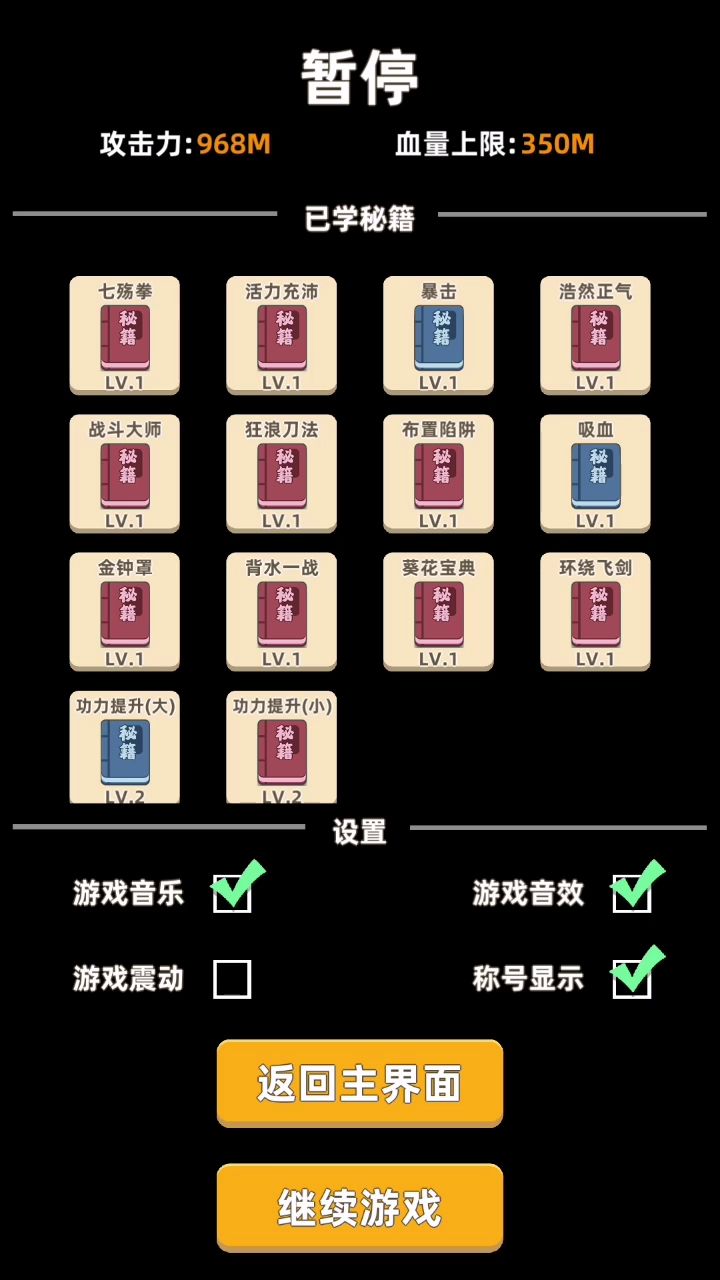Turn off 游戏音效 sound effects
Image resolution: width=720 pixels, height=1280 pixels.
click(x=632, y=893)
